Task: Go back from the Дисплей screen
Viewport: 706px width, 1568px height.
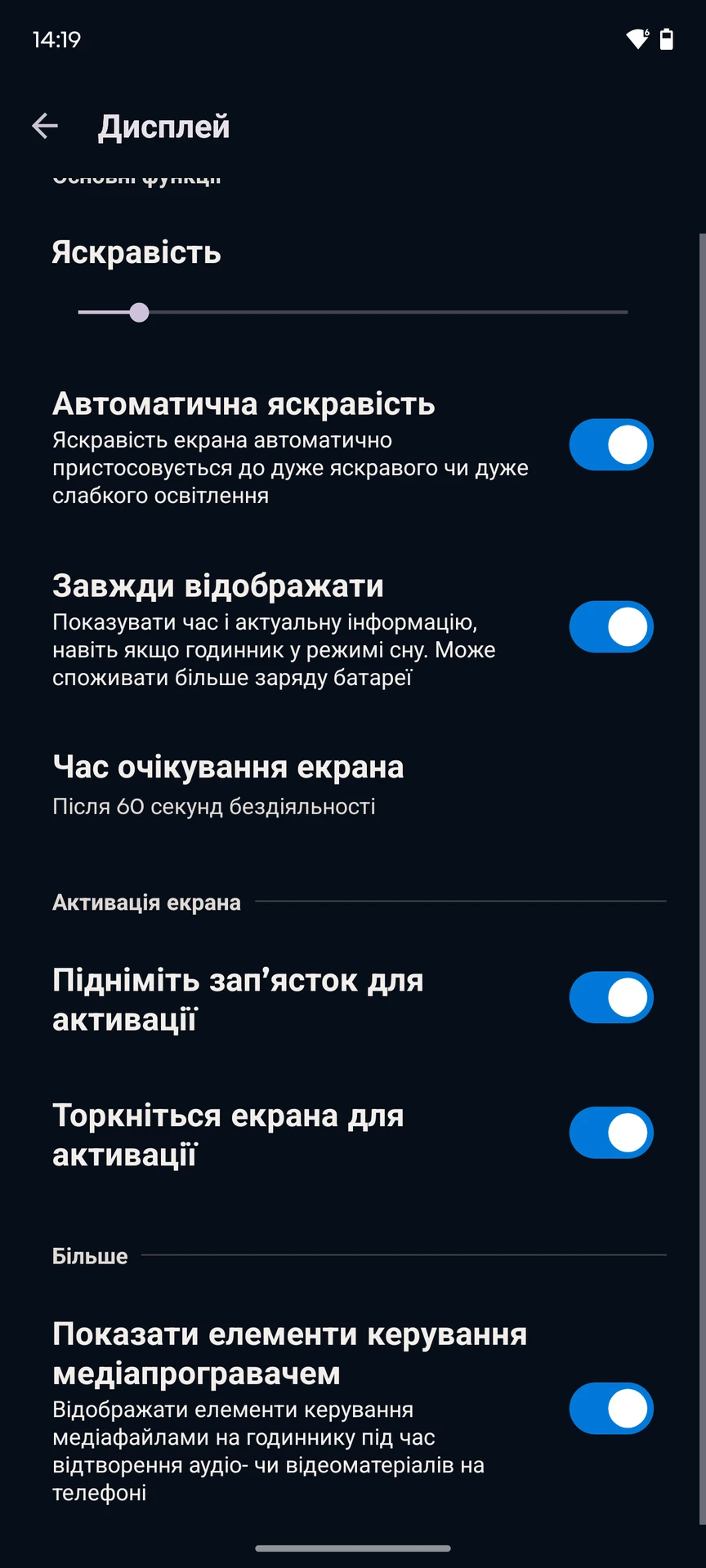Action: click(x=45, y=126)
